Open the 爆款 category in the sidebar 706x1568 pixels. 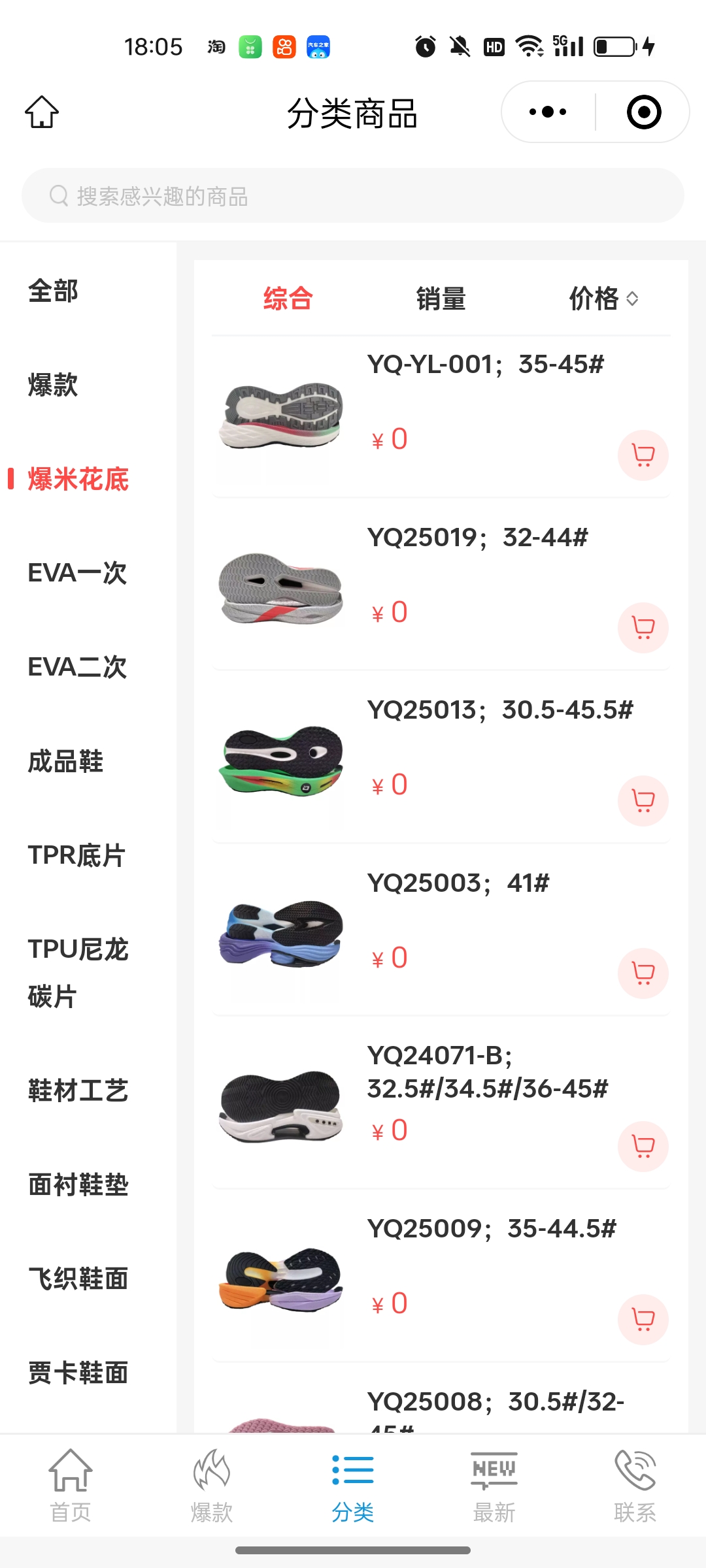click(54, 385)
